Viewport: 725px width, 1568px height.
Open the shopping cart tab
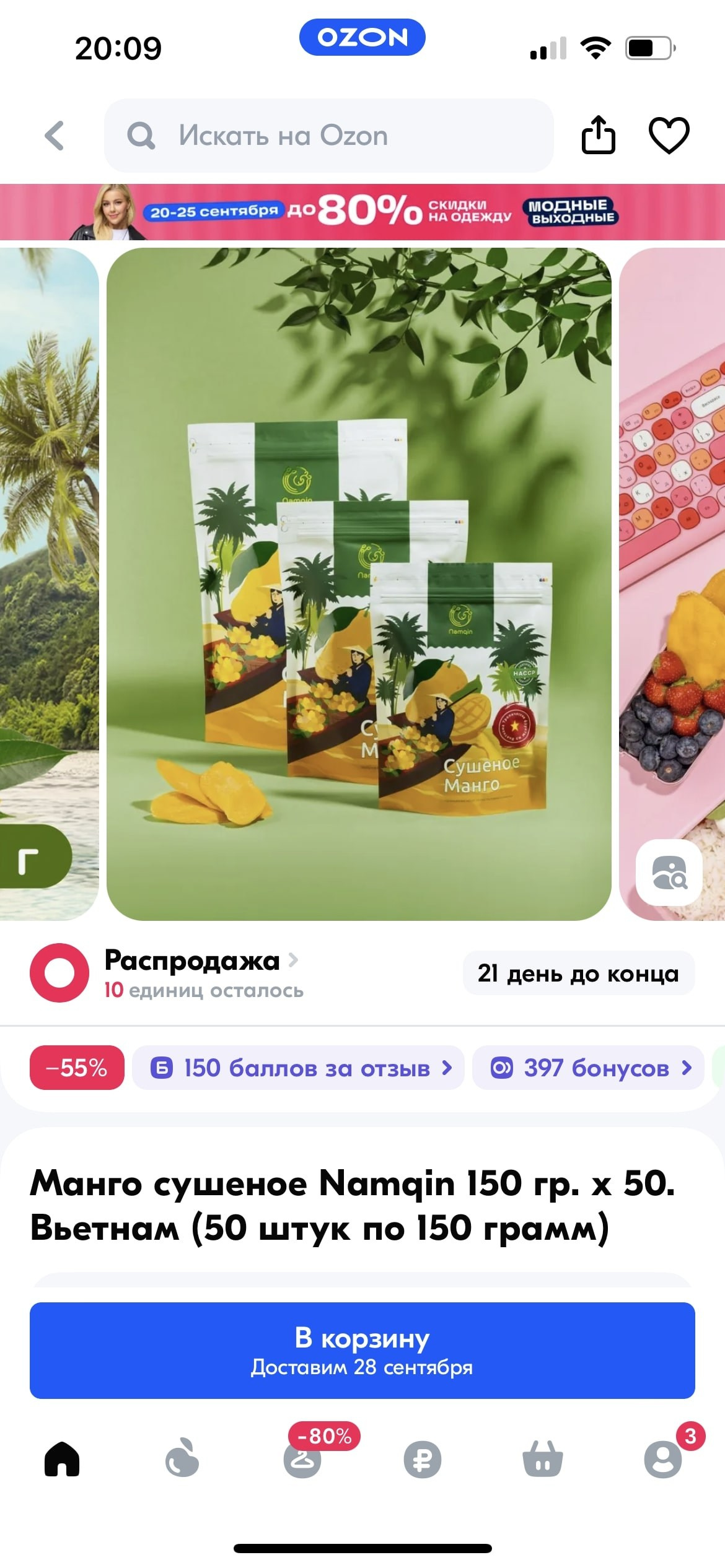(x=543, y=1459)
